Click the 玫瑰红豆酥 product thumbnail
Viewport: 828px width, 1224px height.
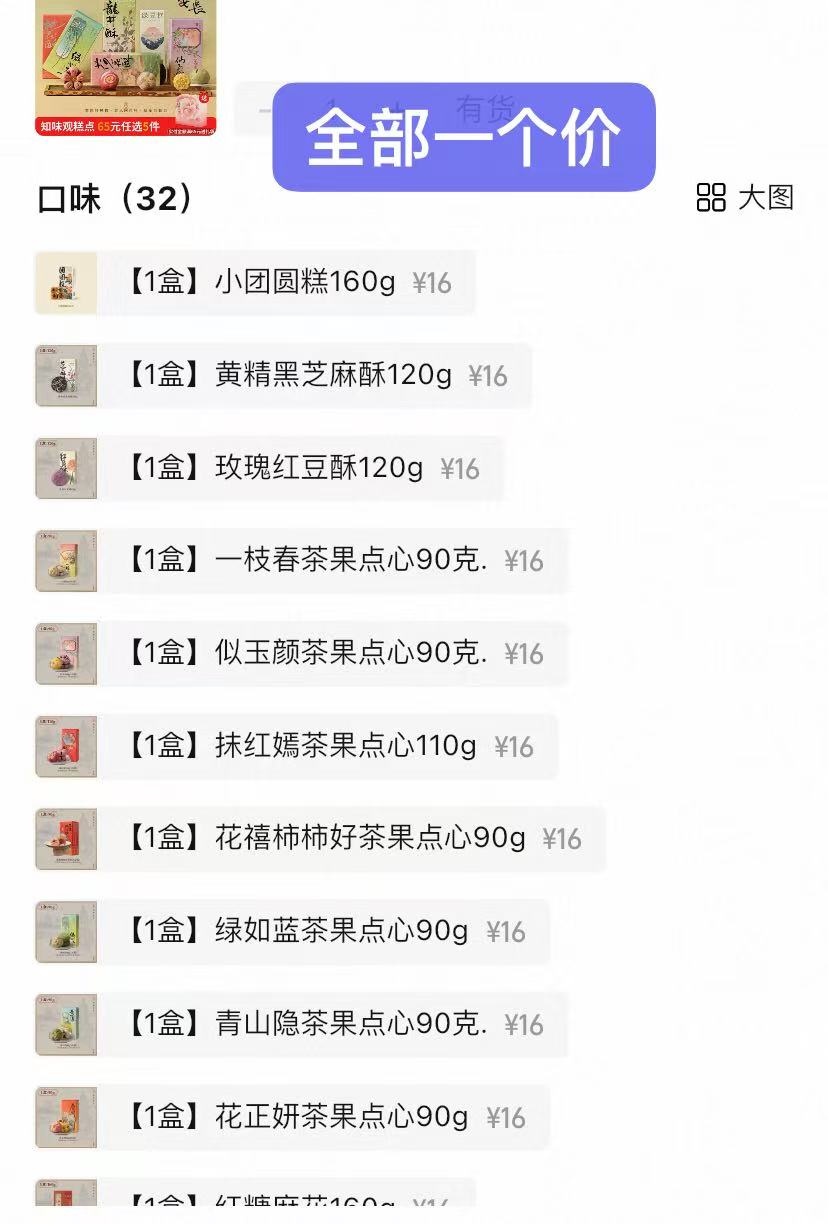(x=65, y=468)
